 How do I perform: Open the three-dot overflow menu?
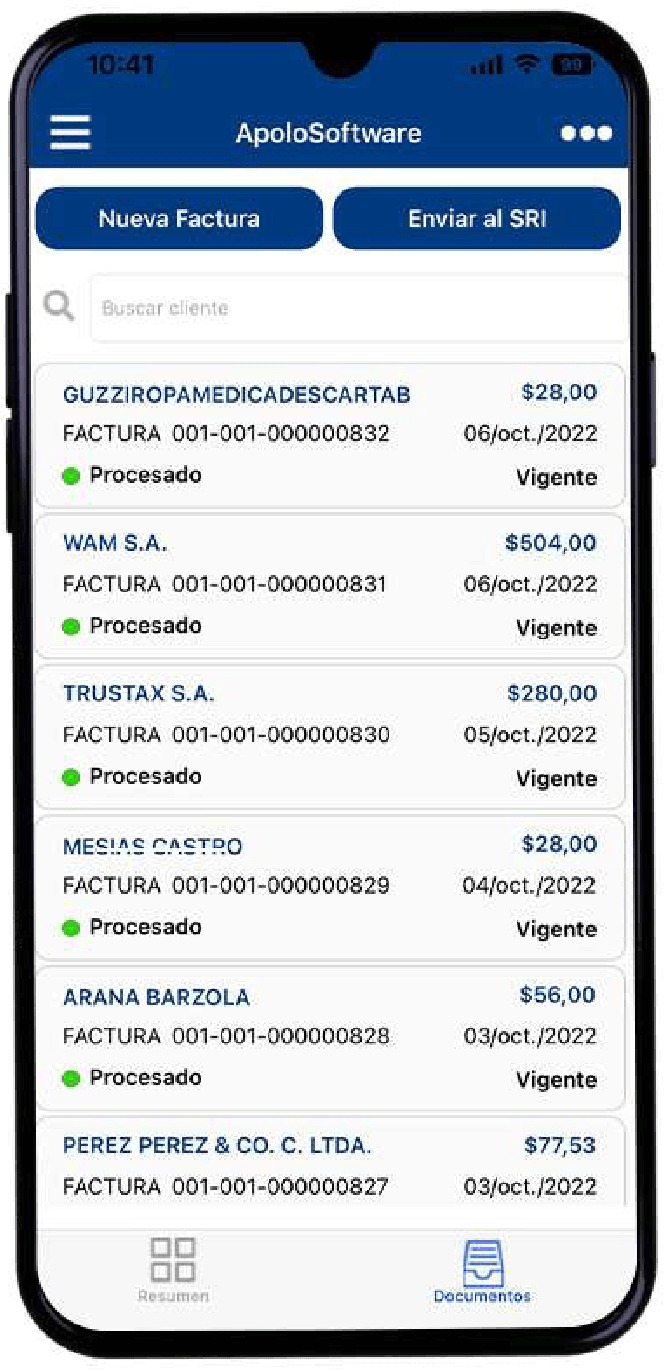click(586, 133)
